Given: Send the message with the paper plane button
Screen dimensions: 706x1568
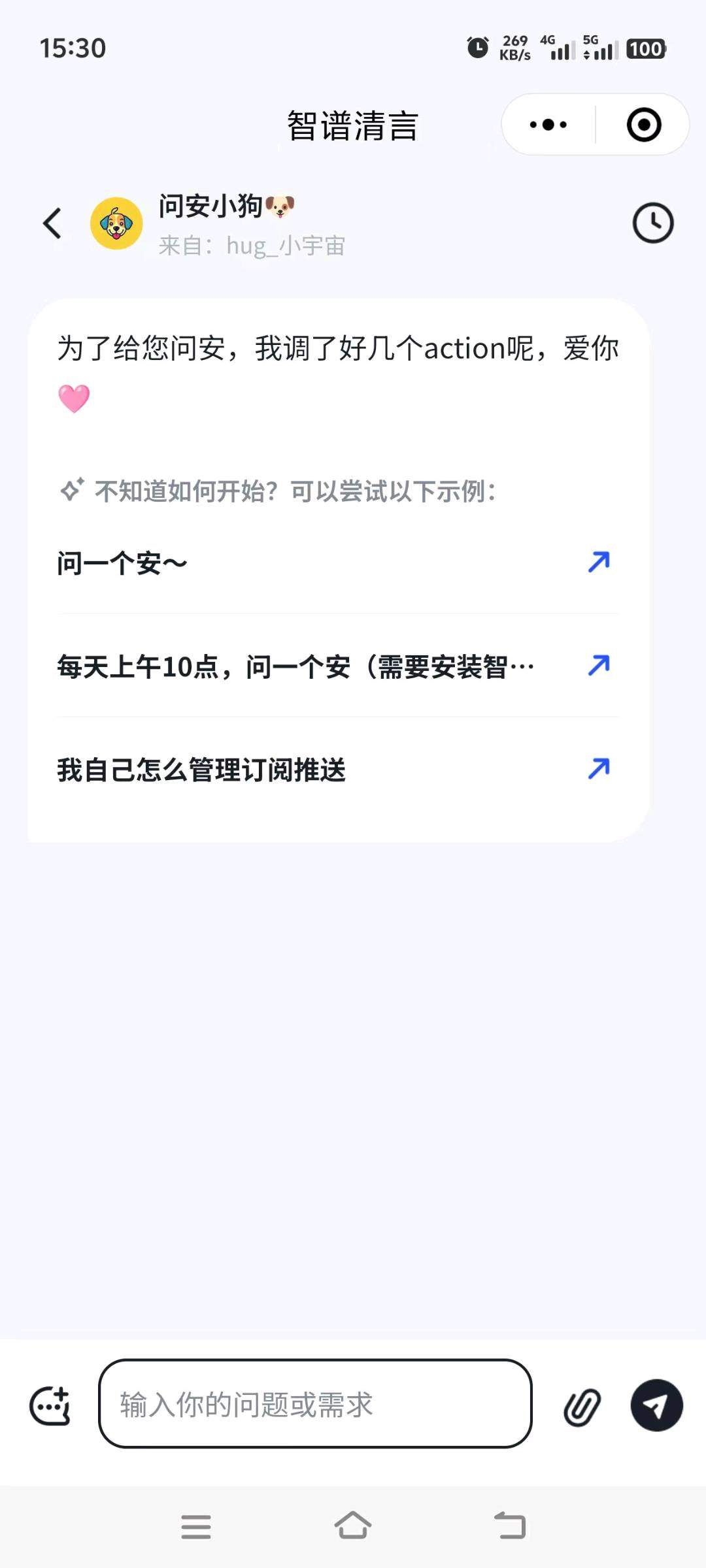Looking at the screenshot, I should [656, 1405].
